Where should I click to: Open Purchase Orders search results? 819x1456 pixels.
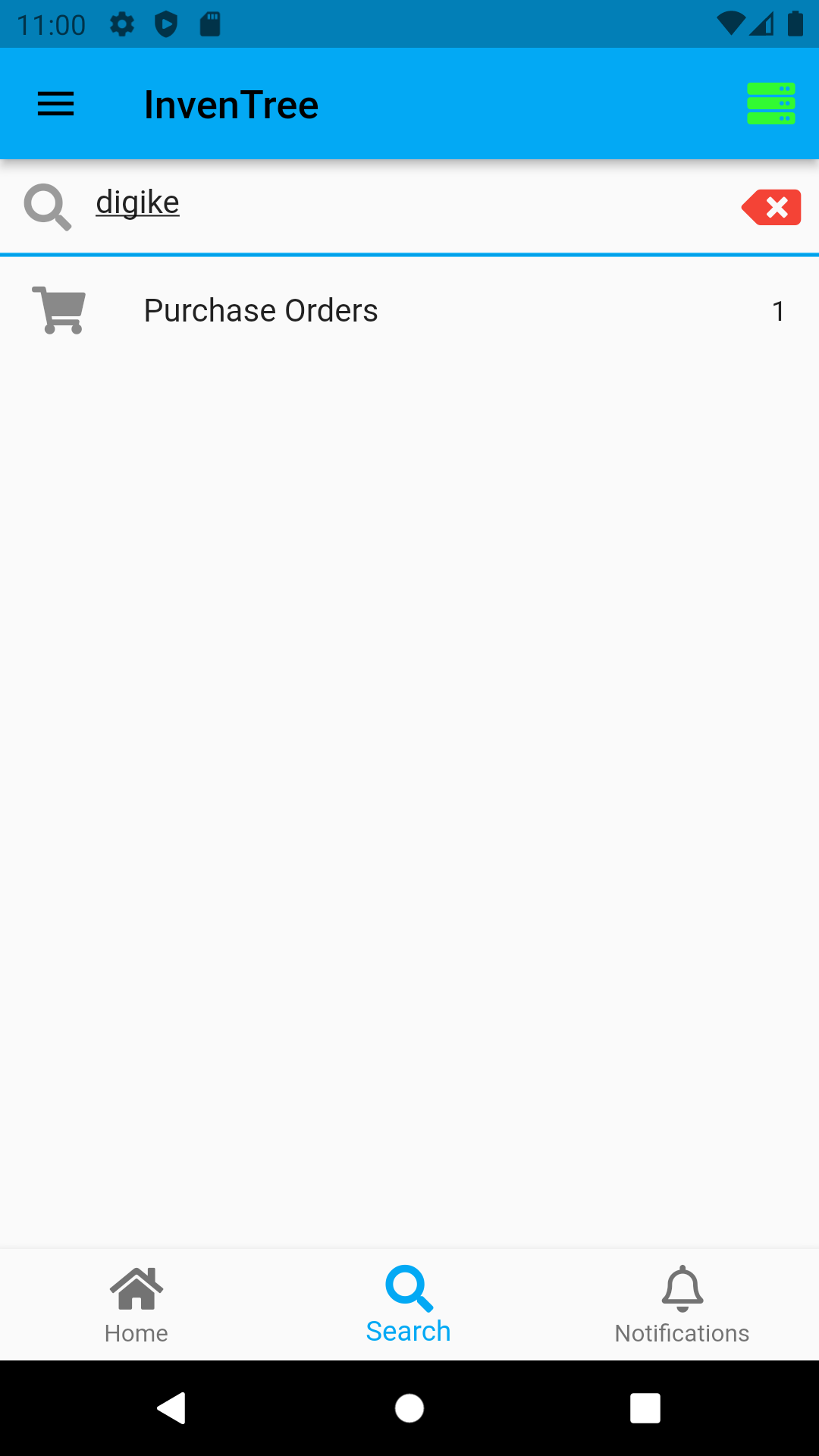pyautogui.click(x=409, y=311)
